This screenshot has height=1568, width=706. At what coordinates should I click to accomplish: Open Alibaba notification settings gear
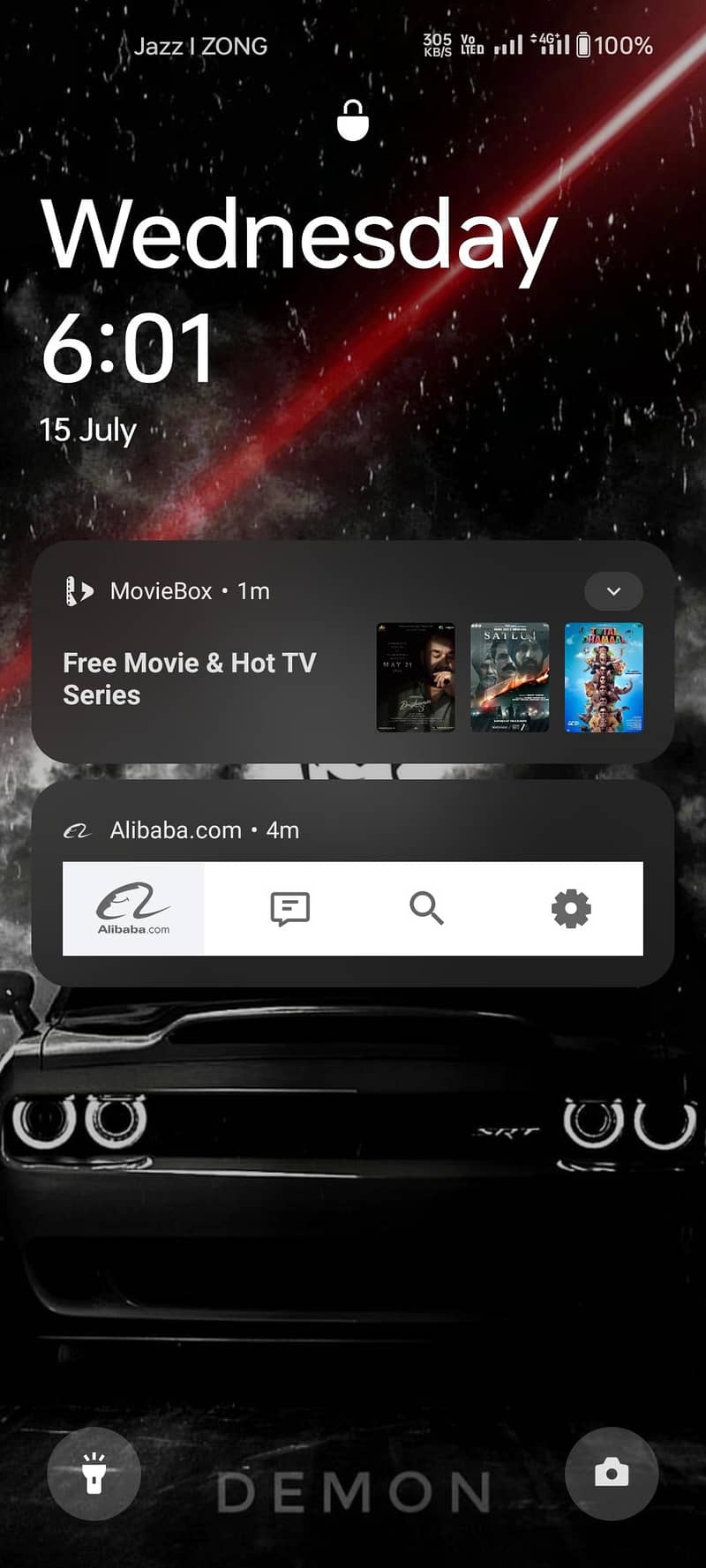tap(571, 908)
